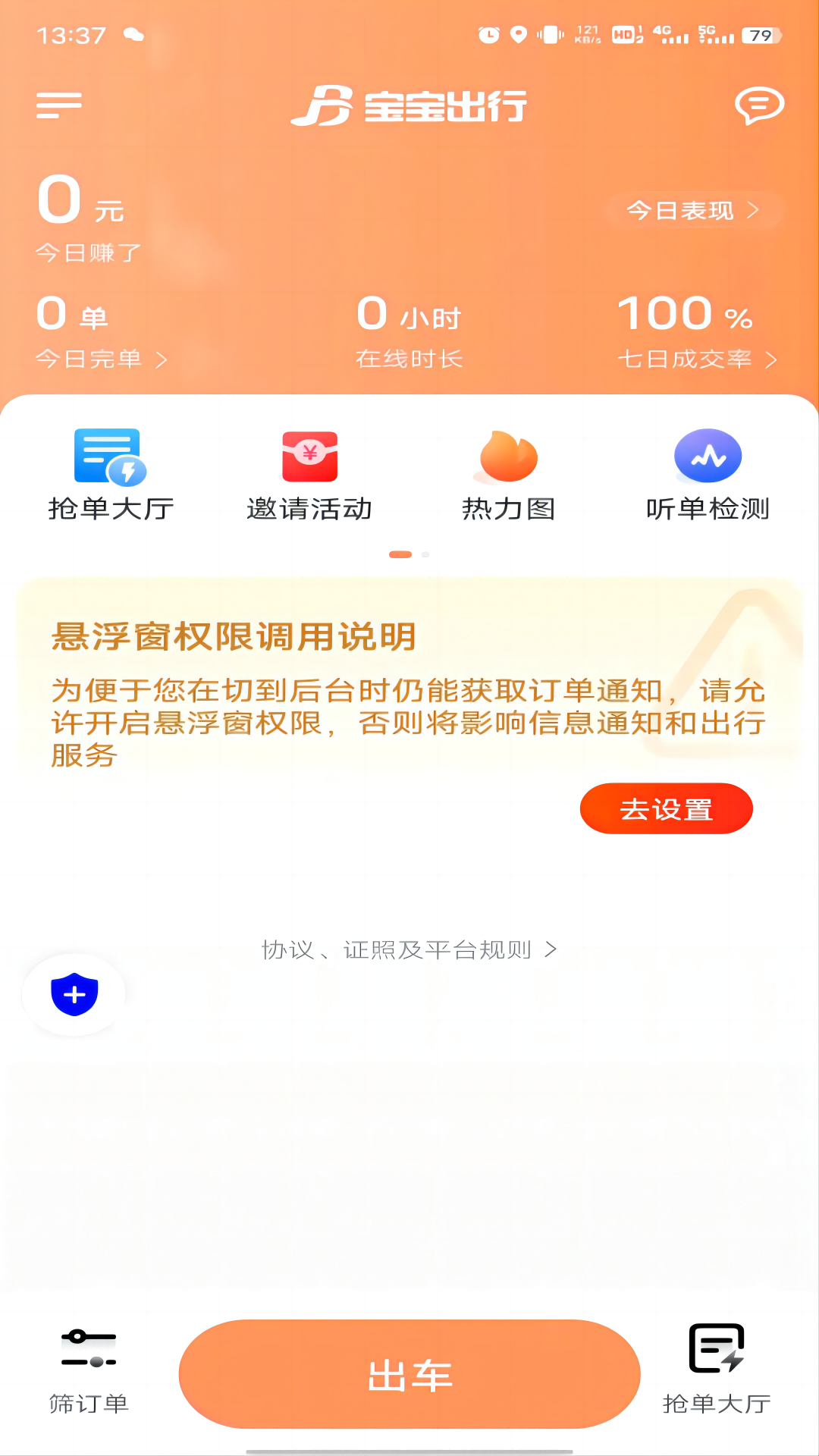
Task: Expand 今日完单 completed orders details
Action: point(99,359)
